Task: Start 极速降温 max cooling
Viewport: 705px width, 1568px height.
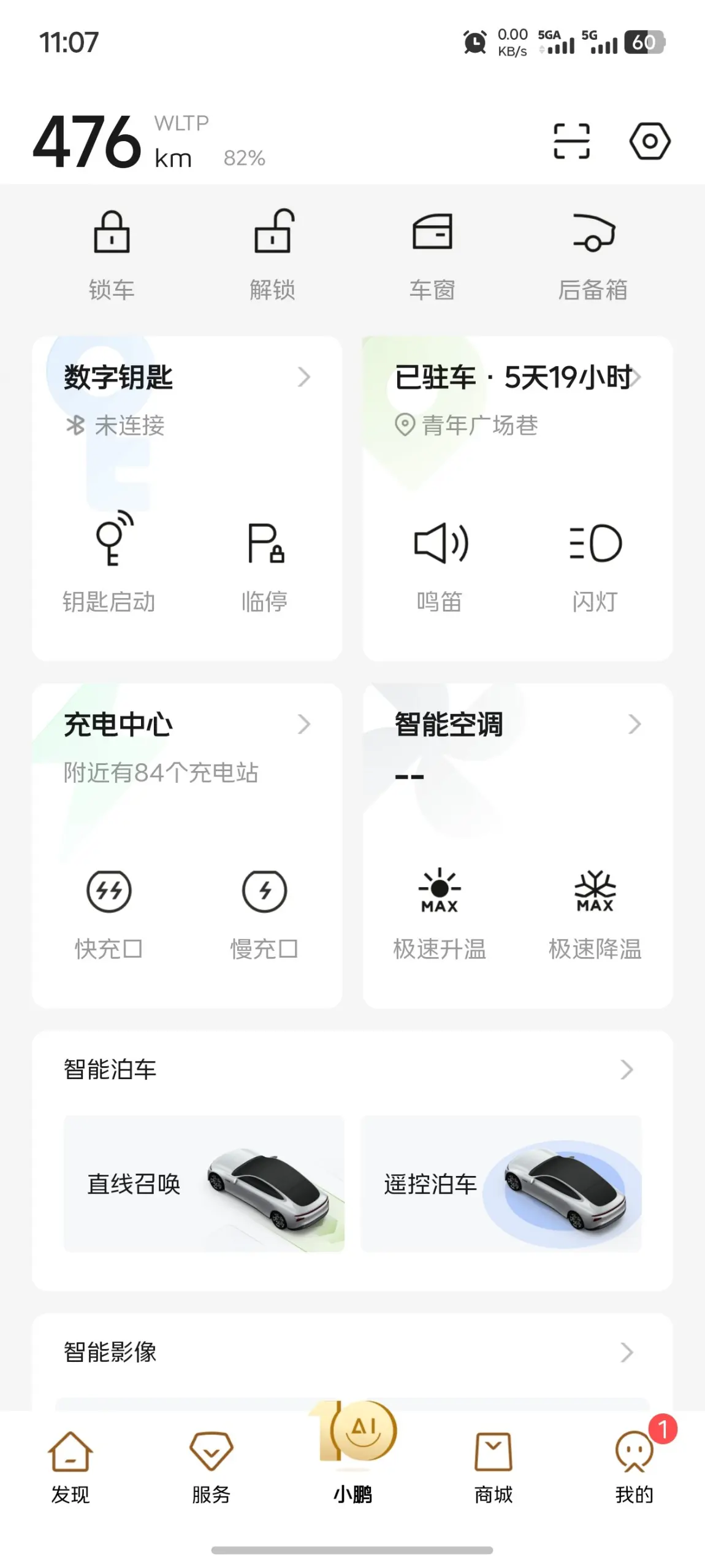Action: click(595, 909)
